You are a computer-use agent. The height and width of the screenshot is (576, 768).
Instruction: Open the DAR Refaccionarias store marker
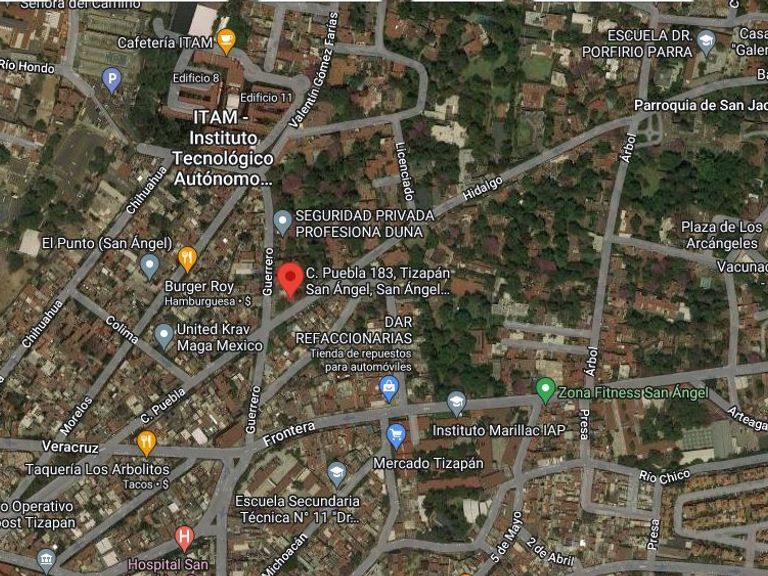tap(389, 388)
